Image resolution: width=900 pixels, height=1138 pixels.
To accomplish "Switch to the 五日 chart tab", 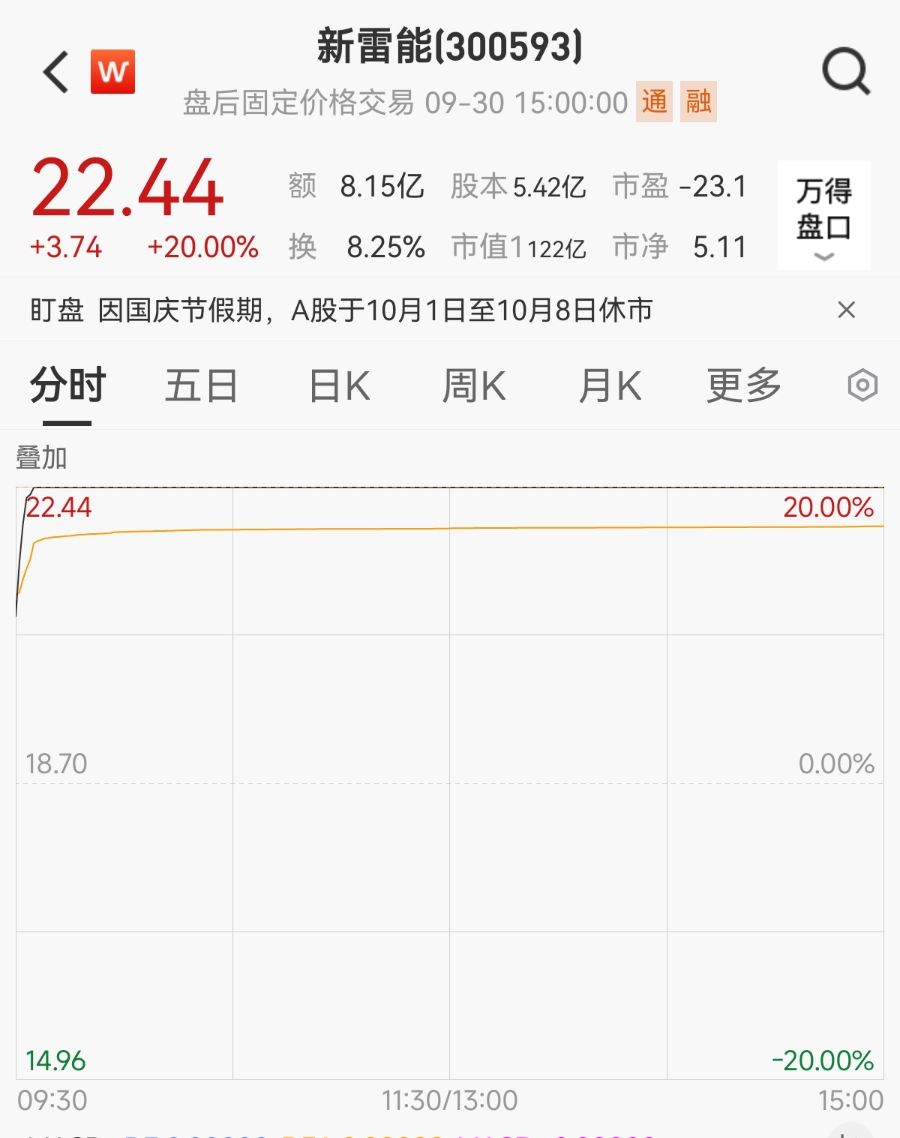I will 201,385.
